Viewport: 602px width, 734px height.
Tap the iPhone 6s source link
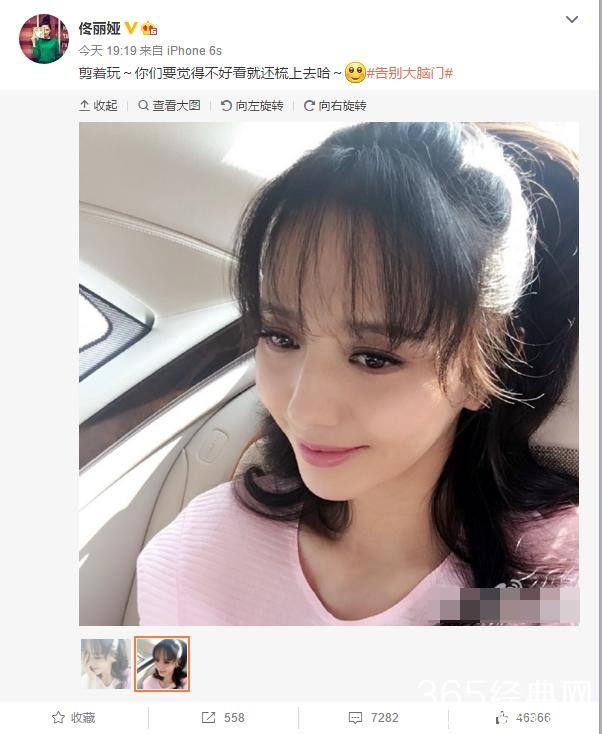[x=196, y=50]
